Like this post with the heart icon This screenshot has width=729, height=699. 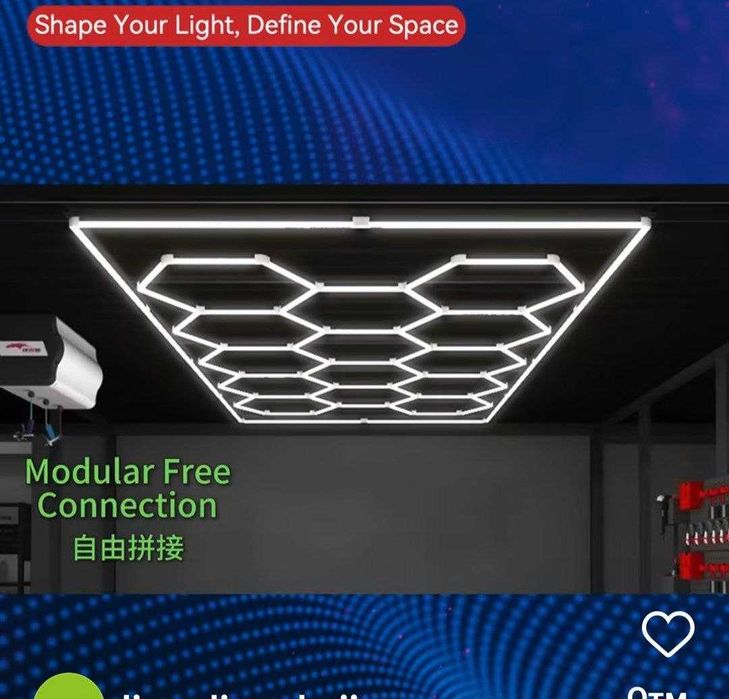coord(668,633)
